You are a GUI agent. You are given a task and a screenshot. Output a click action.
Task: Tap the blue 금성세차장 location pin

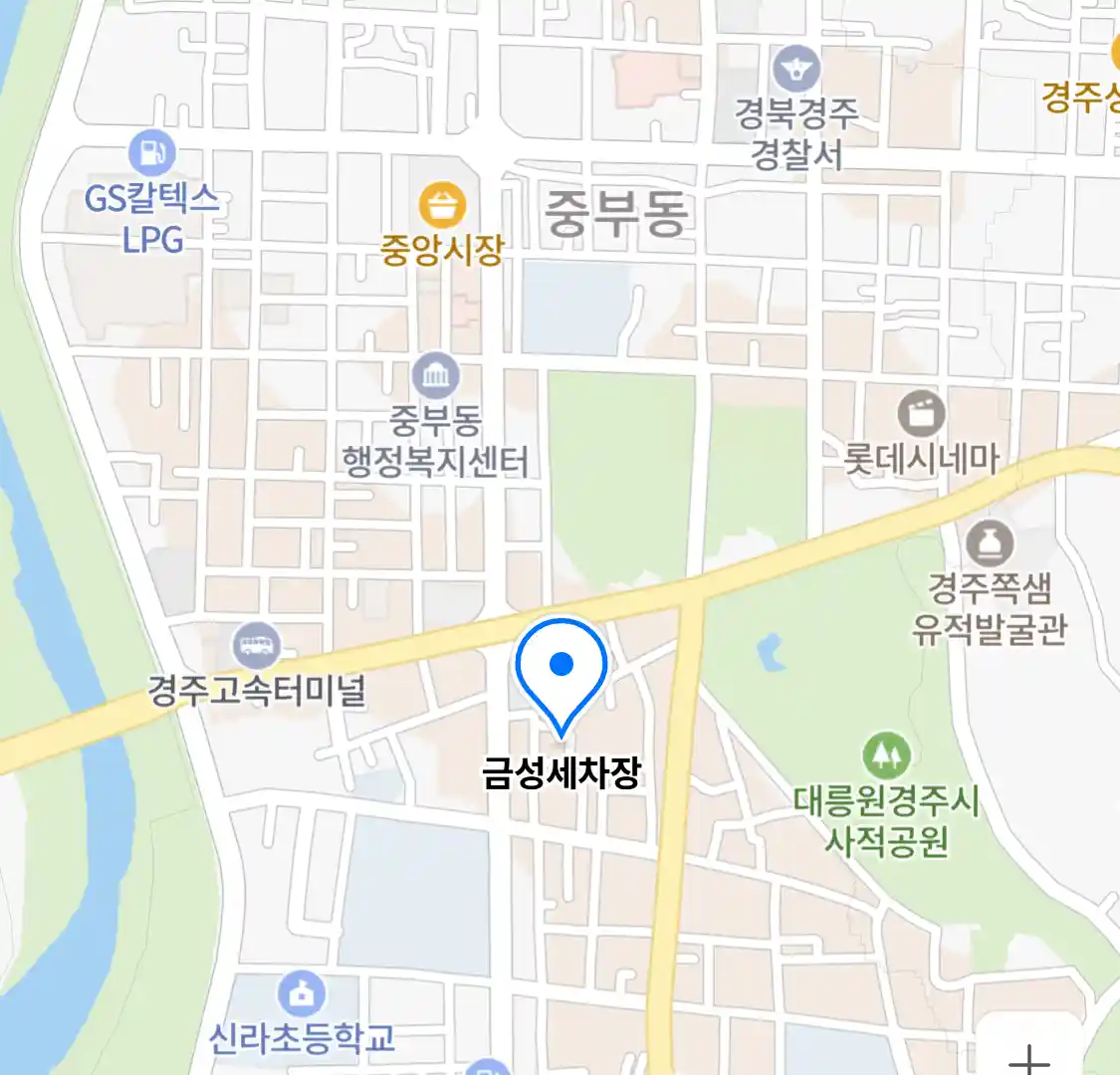click(x=561, y=667)
